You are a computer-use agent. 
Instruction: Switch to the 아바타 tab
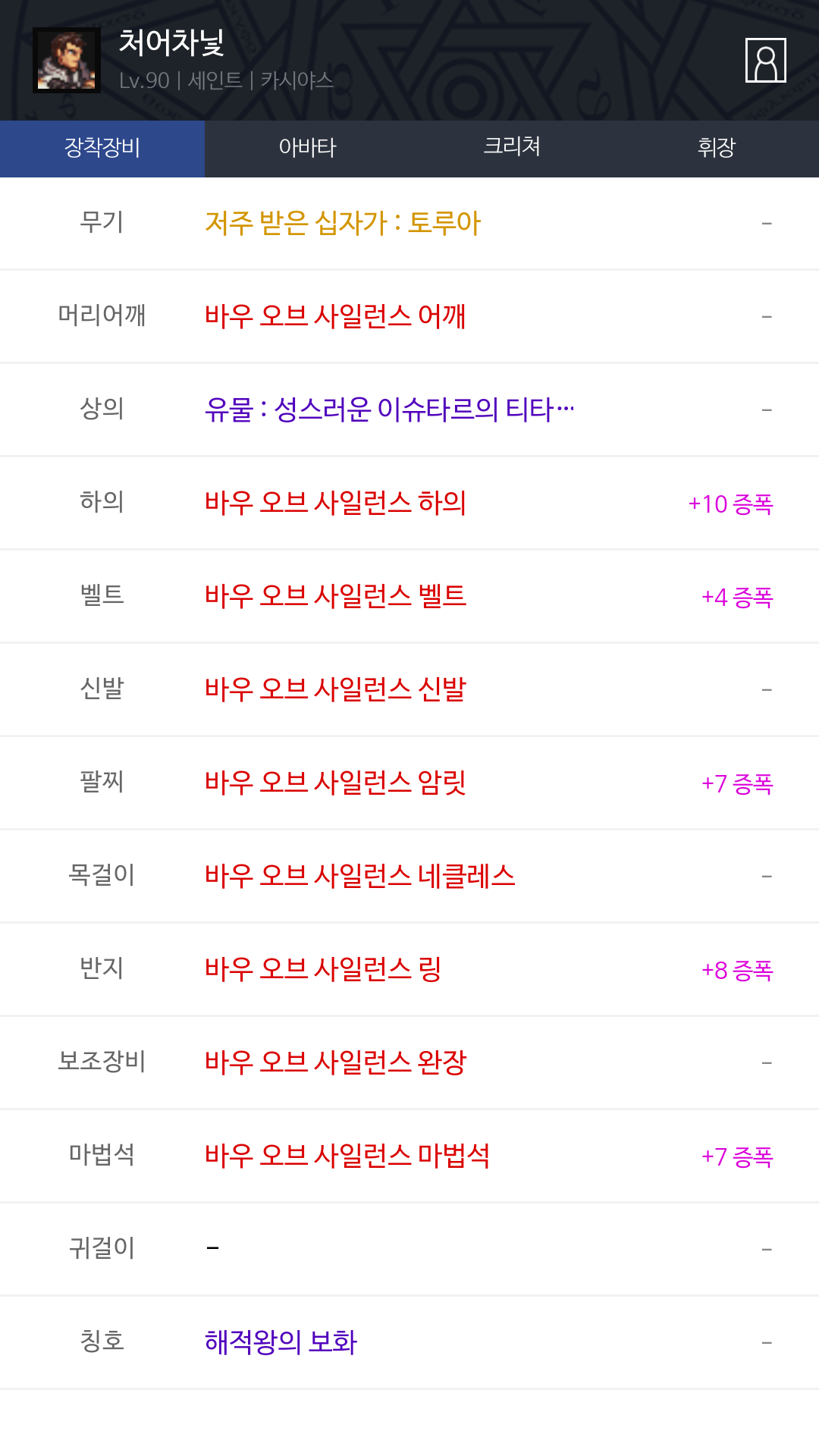point(307,148)
